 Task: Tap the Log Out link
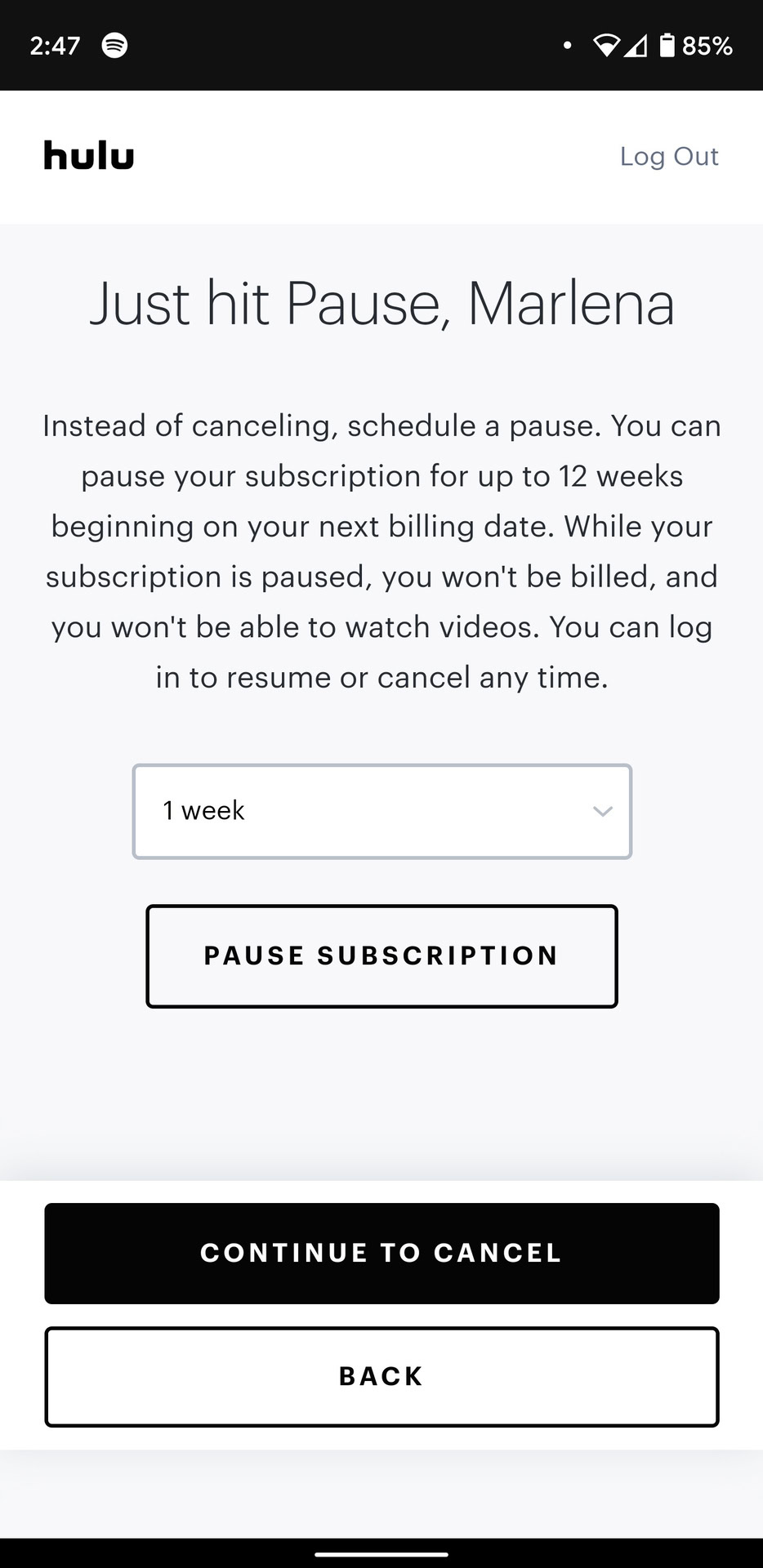point(668,156)
